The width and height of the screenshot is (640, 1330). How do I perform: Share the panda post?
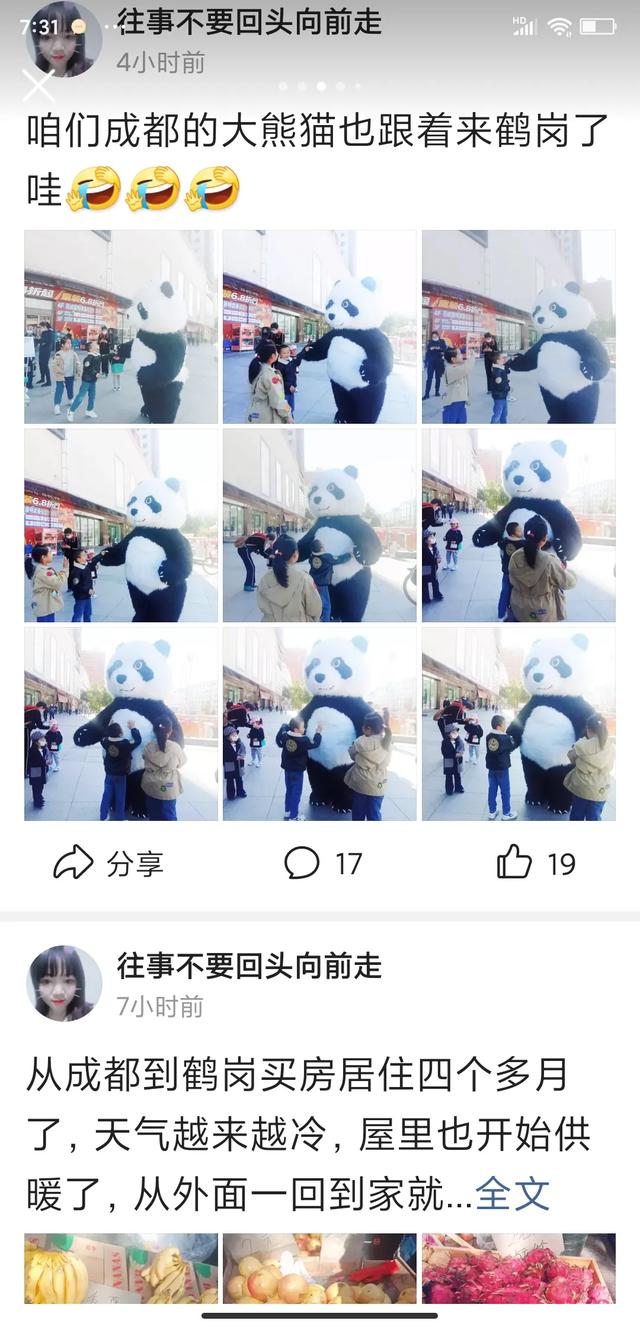click(108, 862)
